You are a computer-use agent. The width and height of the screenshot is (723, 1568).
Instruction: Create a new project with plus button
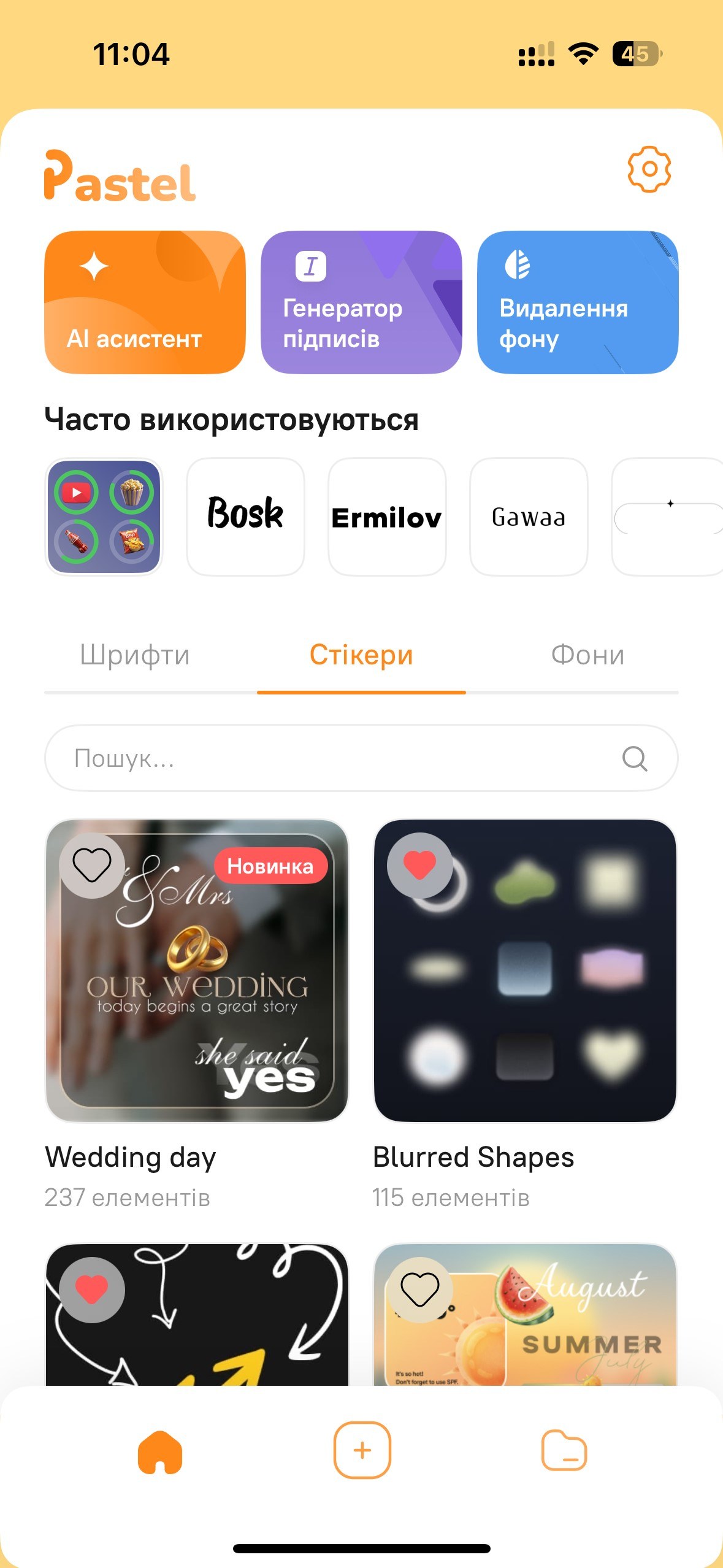click(x=362, y=1450)
